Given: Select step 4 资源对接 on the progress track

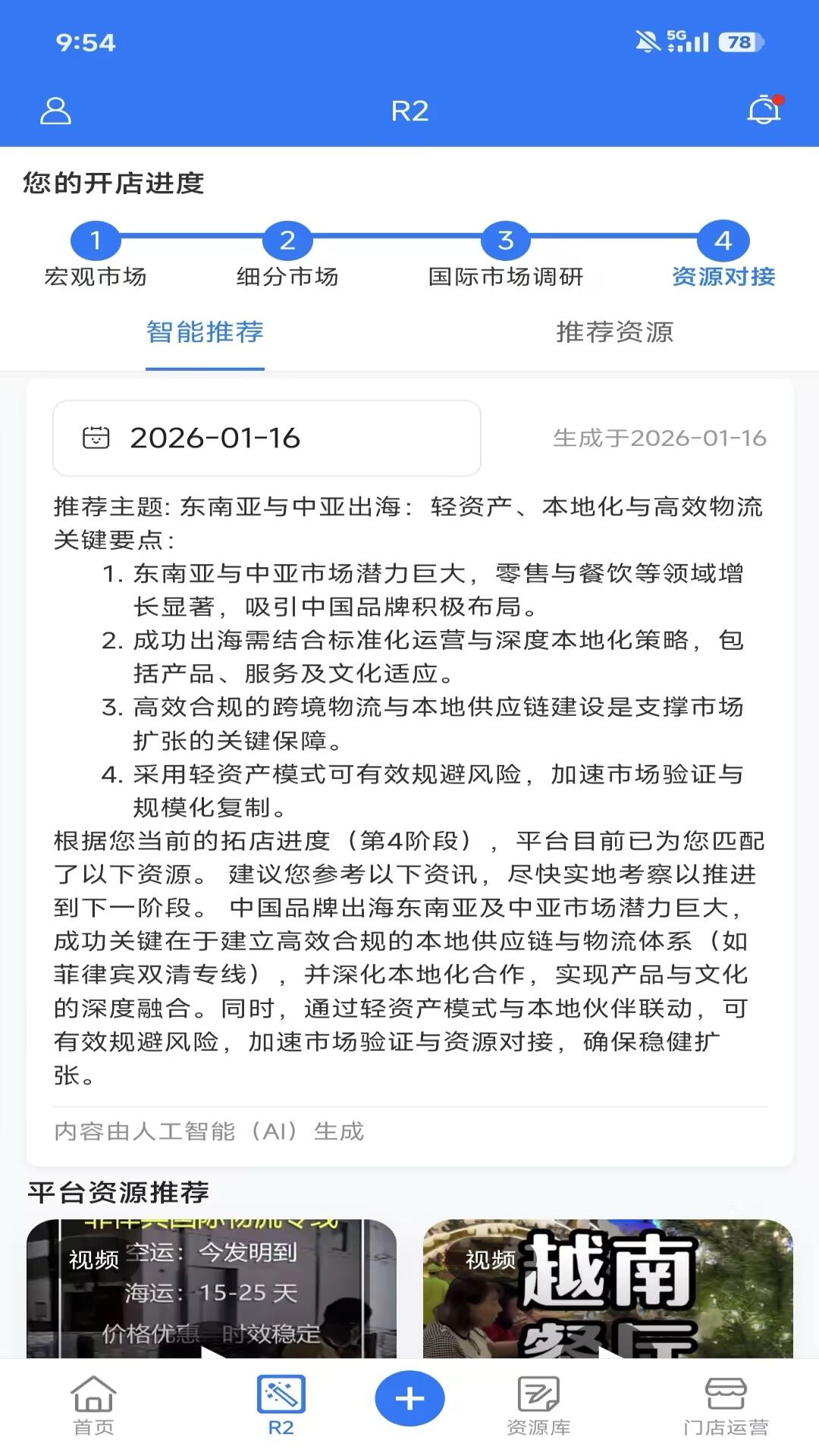Looking at the screenshot, I should [x=723, y=241].
